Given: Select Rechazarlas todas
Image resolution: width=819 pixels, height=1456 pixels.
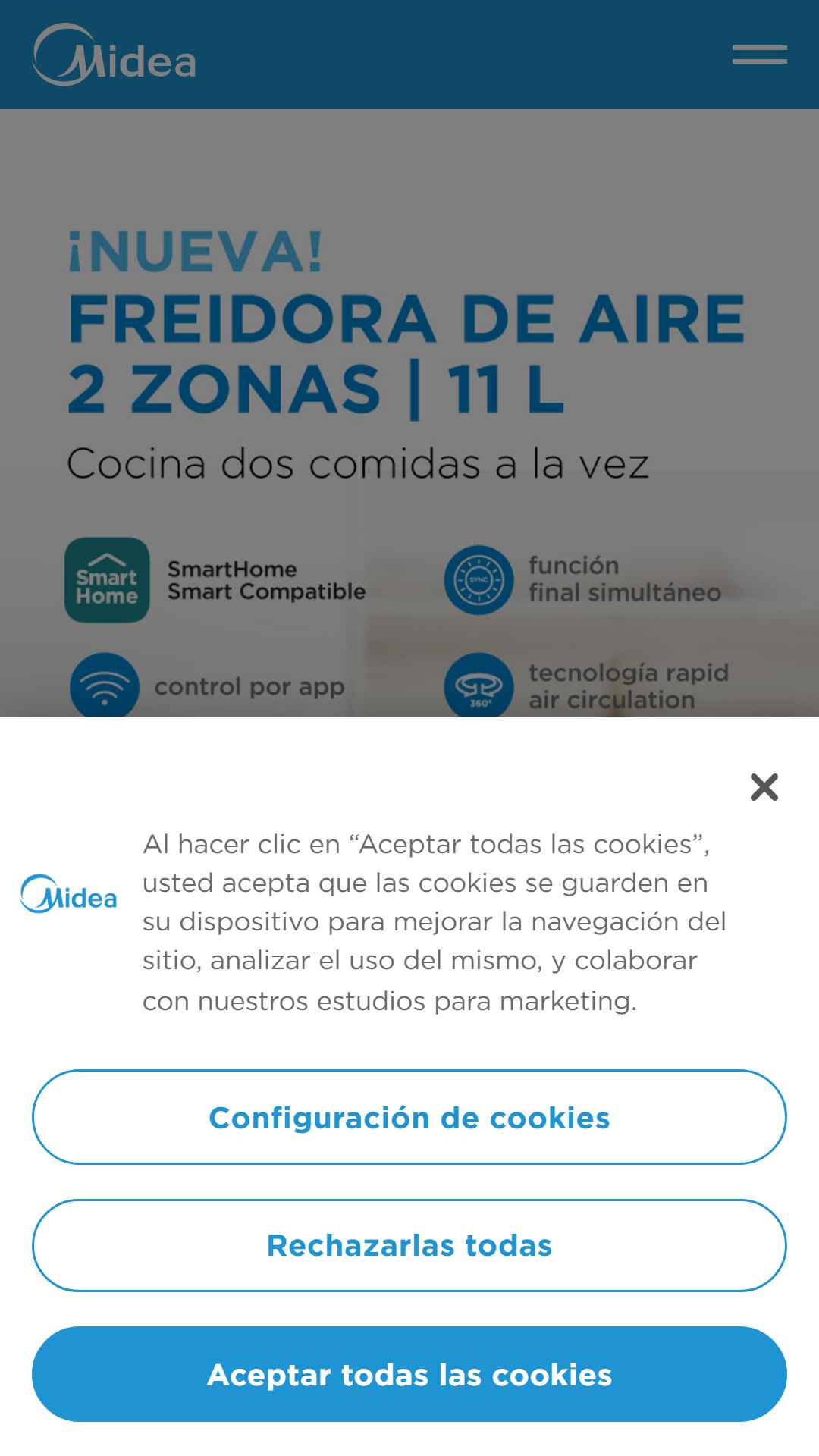Looking at the screenshot, I should 409,1245.
